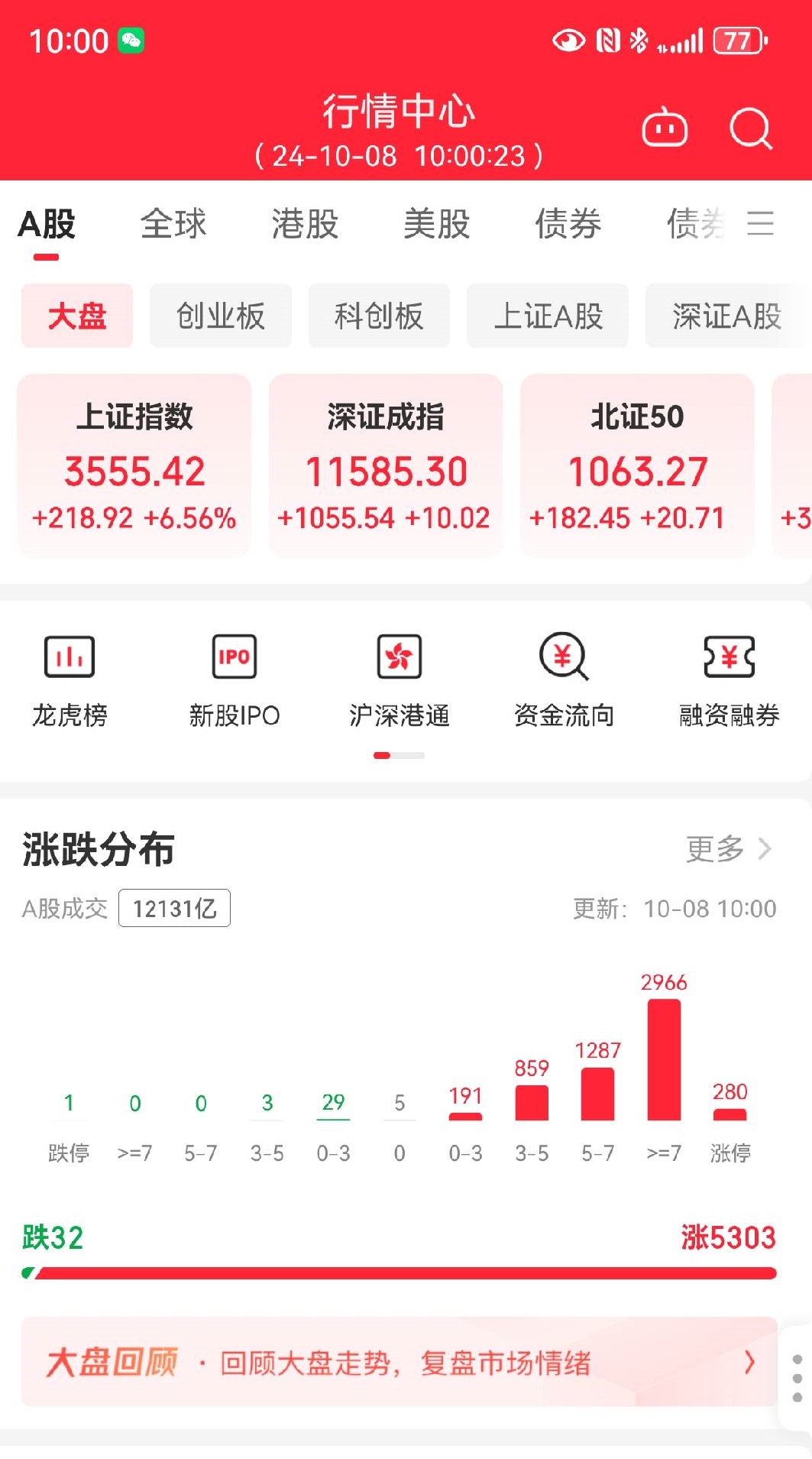Open the robot assistant icon
Image resolution: width=812 pixels, height=1459 pixels.
pyautogui.click(x=665, y=128)
